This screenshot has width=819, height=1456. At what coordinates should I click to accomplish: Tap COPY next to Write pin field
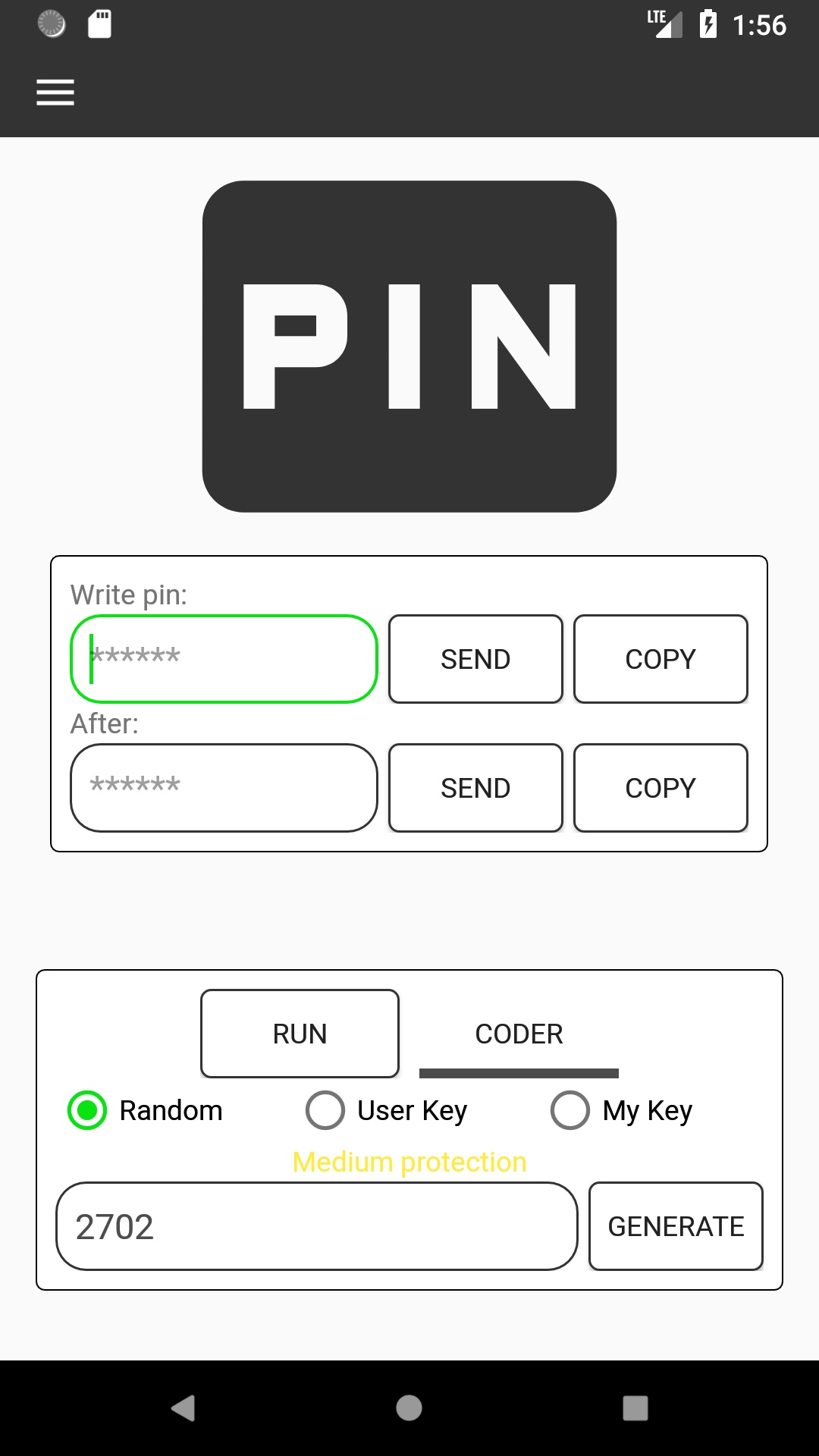pos(661,659)
